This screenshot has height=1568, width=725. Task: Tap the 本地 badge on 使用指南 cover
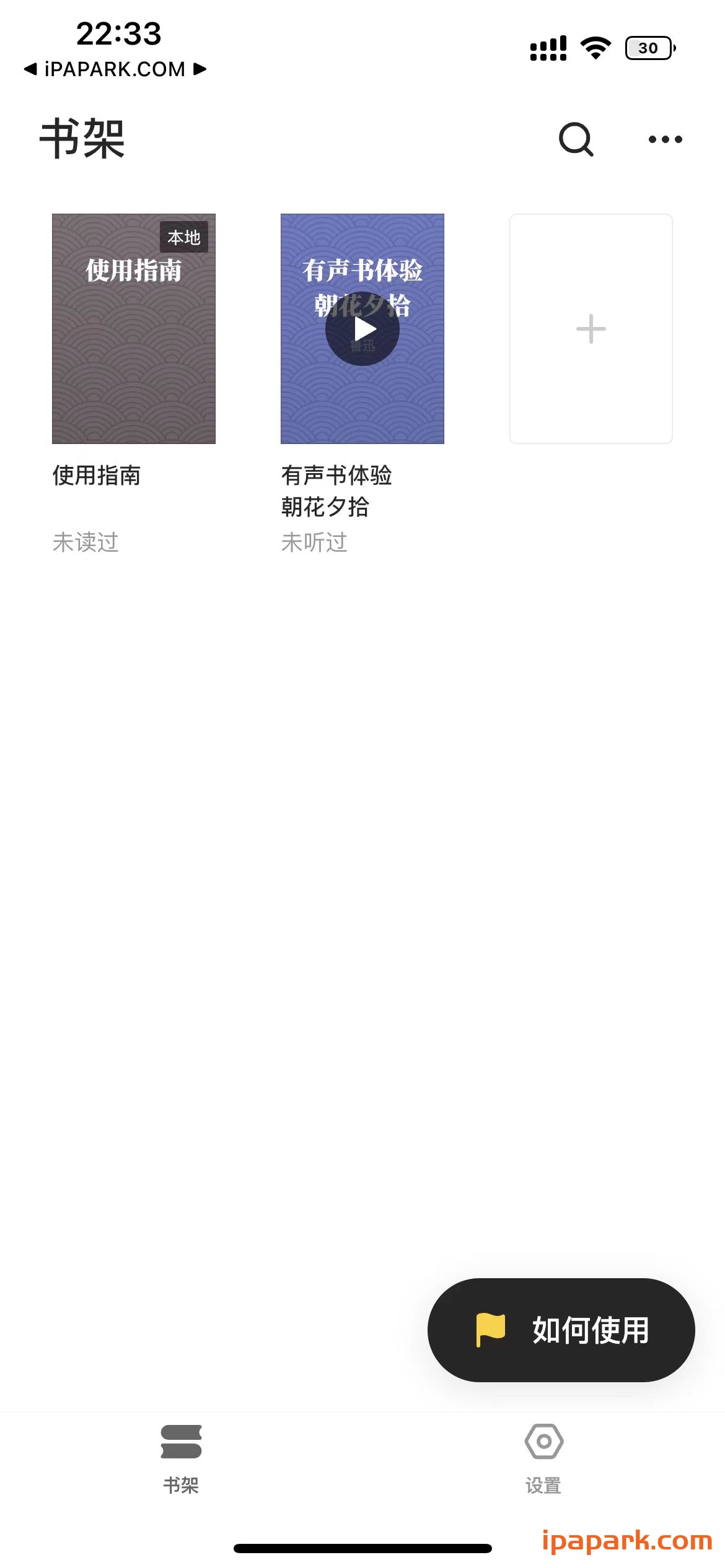click(185, 236)
